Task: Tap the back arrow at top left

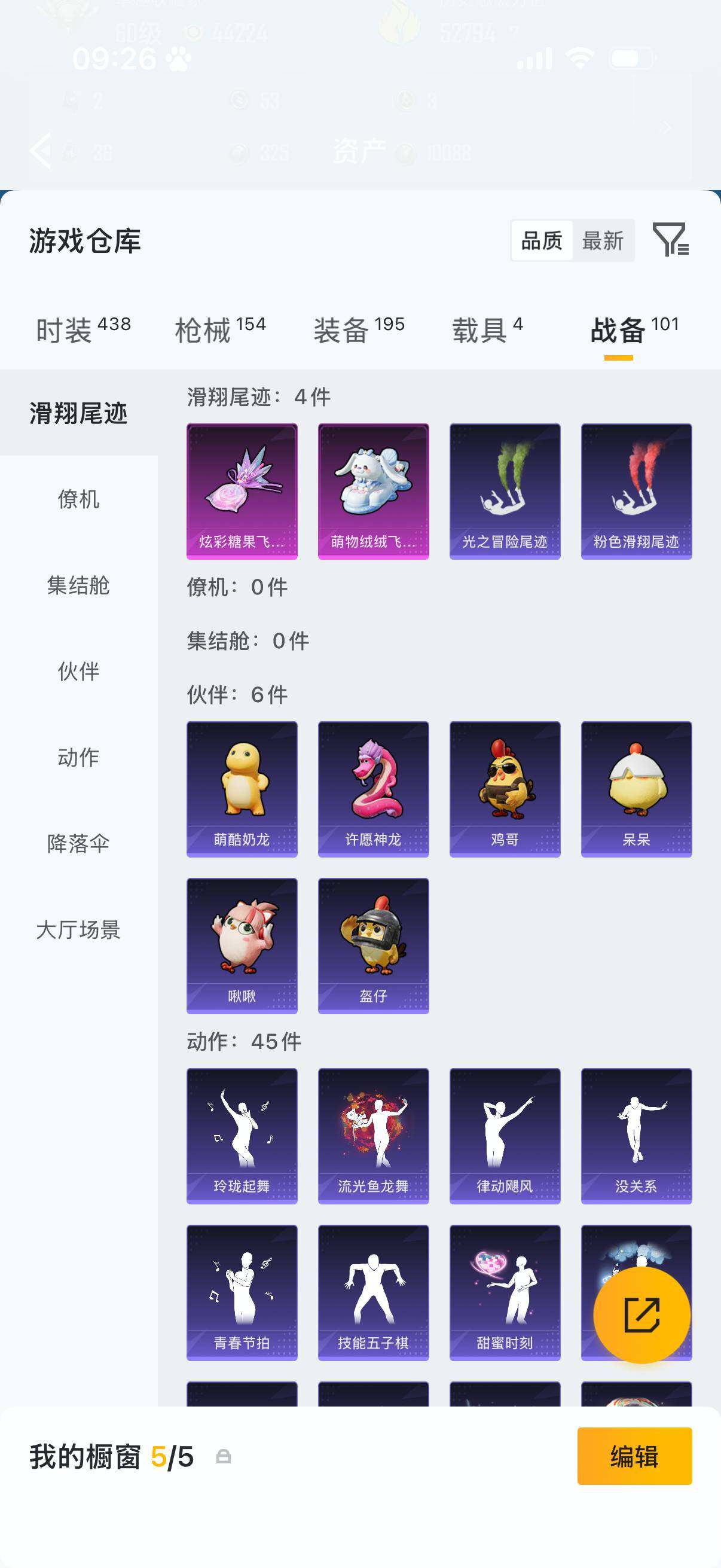Action: [x=40, y=150]
